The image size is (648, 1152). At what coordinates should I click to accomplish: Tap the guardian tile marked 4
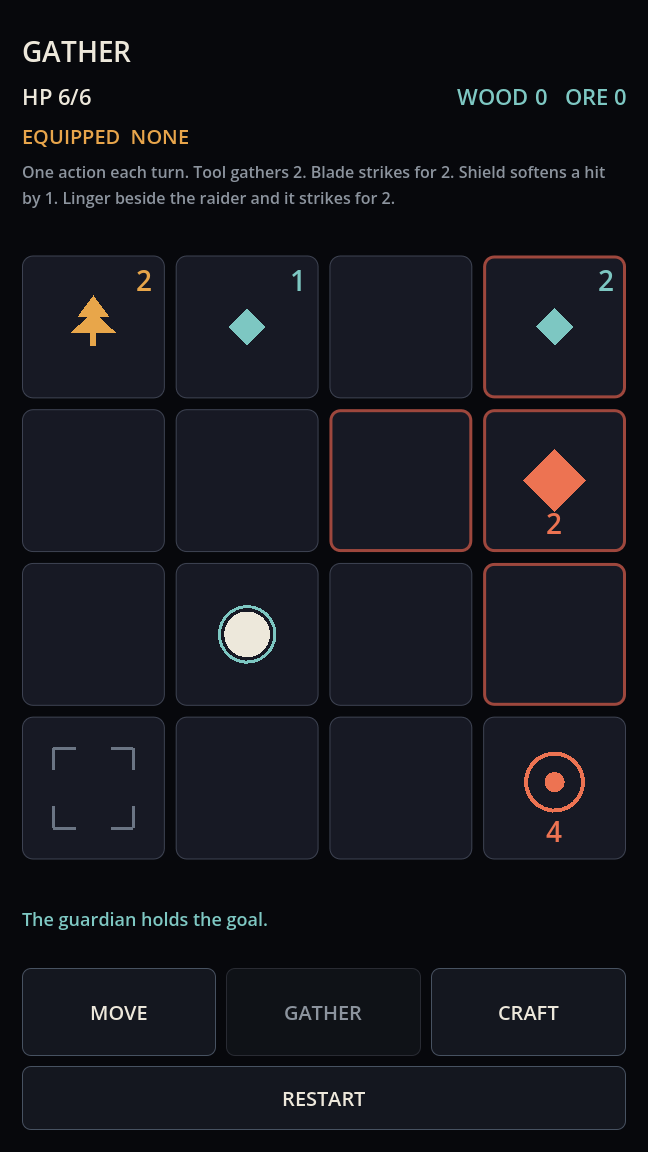pyautogui.click(x=555, y=788)
